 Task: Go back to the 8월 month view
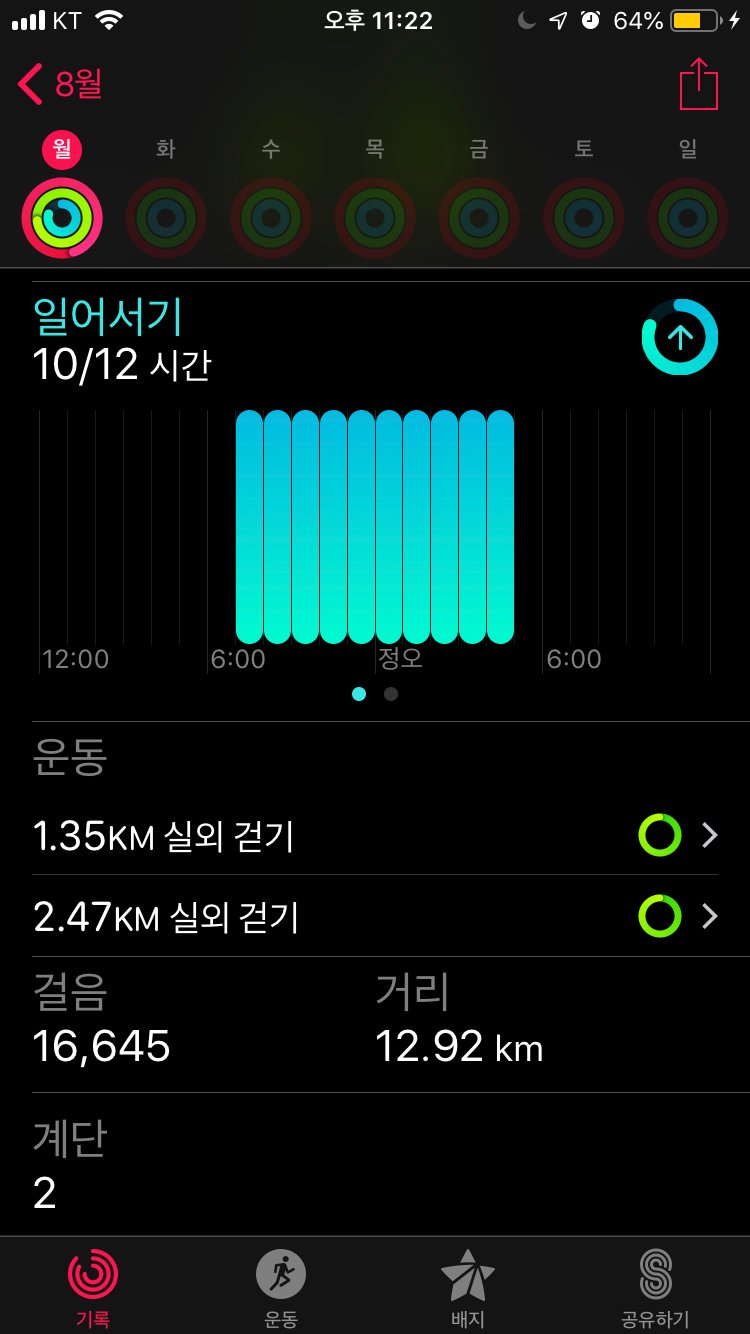[x=60, y=84]
